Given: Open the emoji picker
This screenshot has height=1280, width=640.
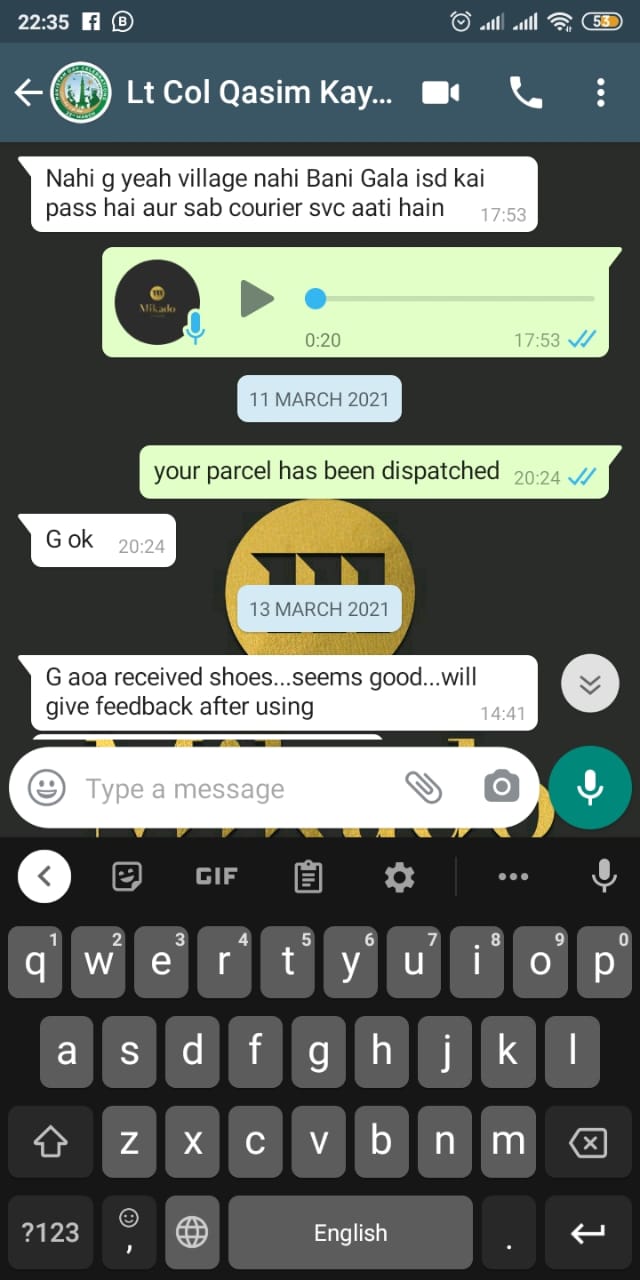Looking at the screenshot, I should pos(46,788).
